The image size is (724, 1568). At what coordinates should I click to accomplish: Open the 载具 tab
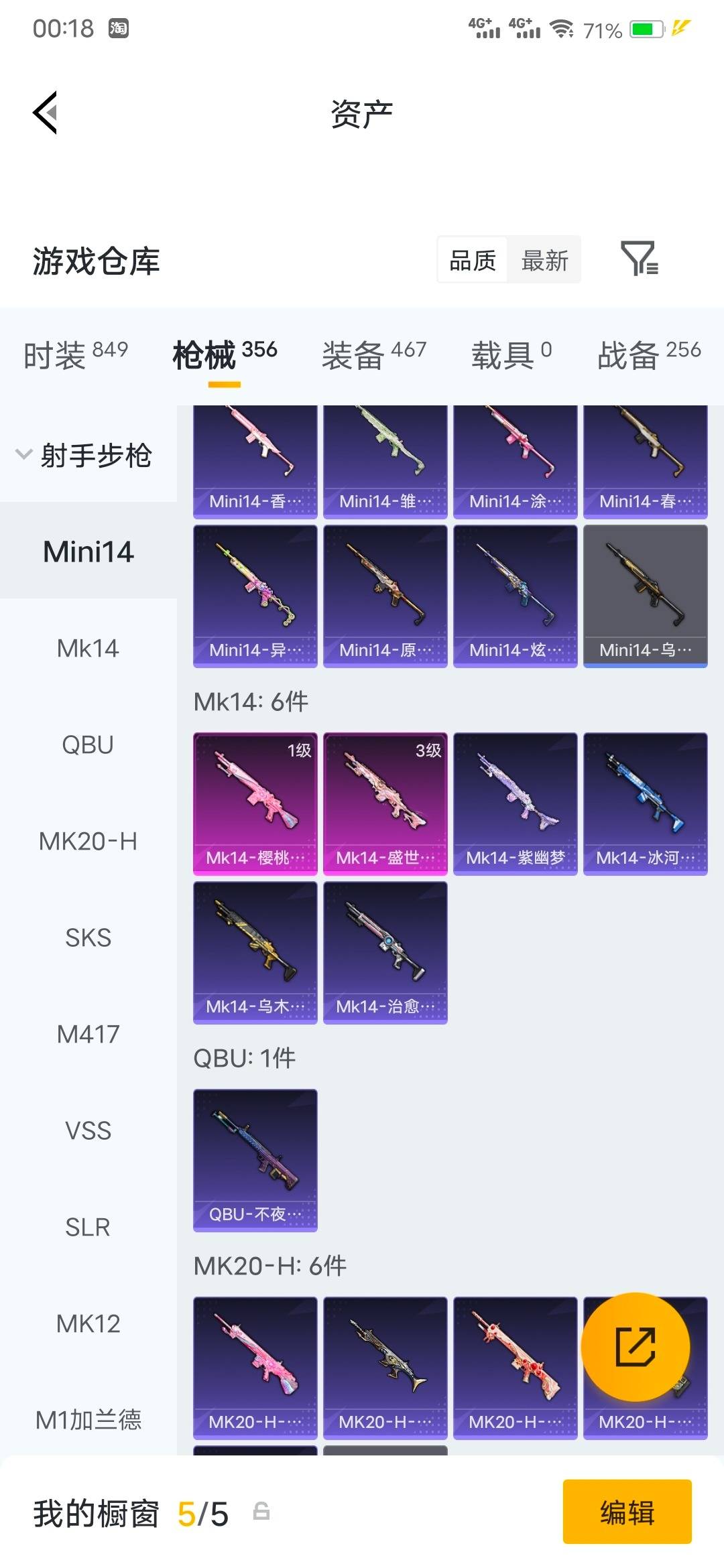tap(511, 354)
